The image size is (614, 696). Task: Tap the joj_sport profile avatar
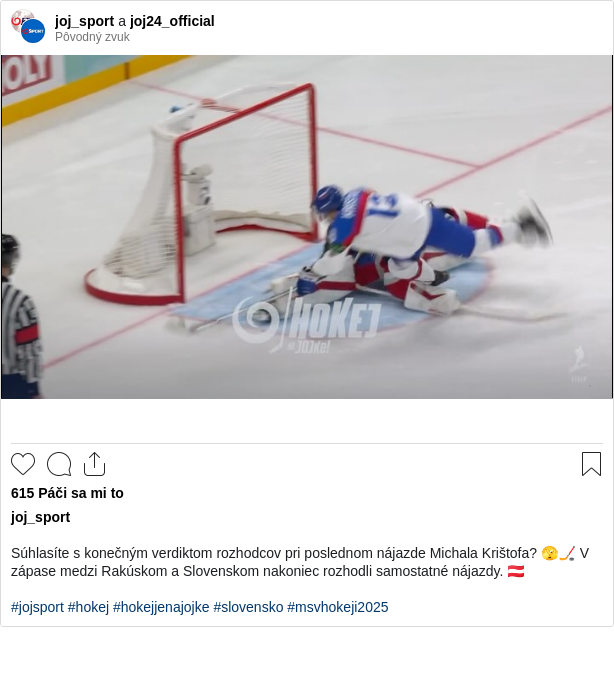[29, 27]
